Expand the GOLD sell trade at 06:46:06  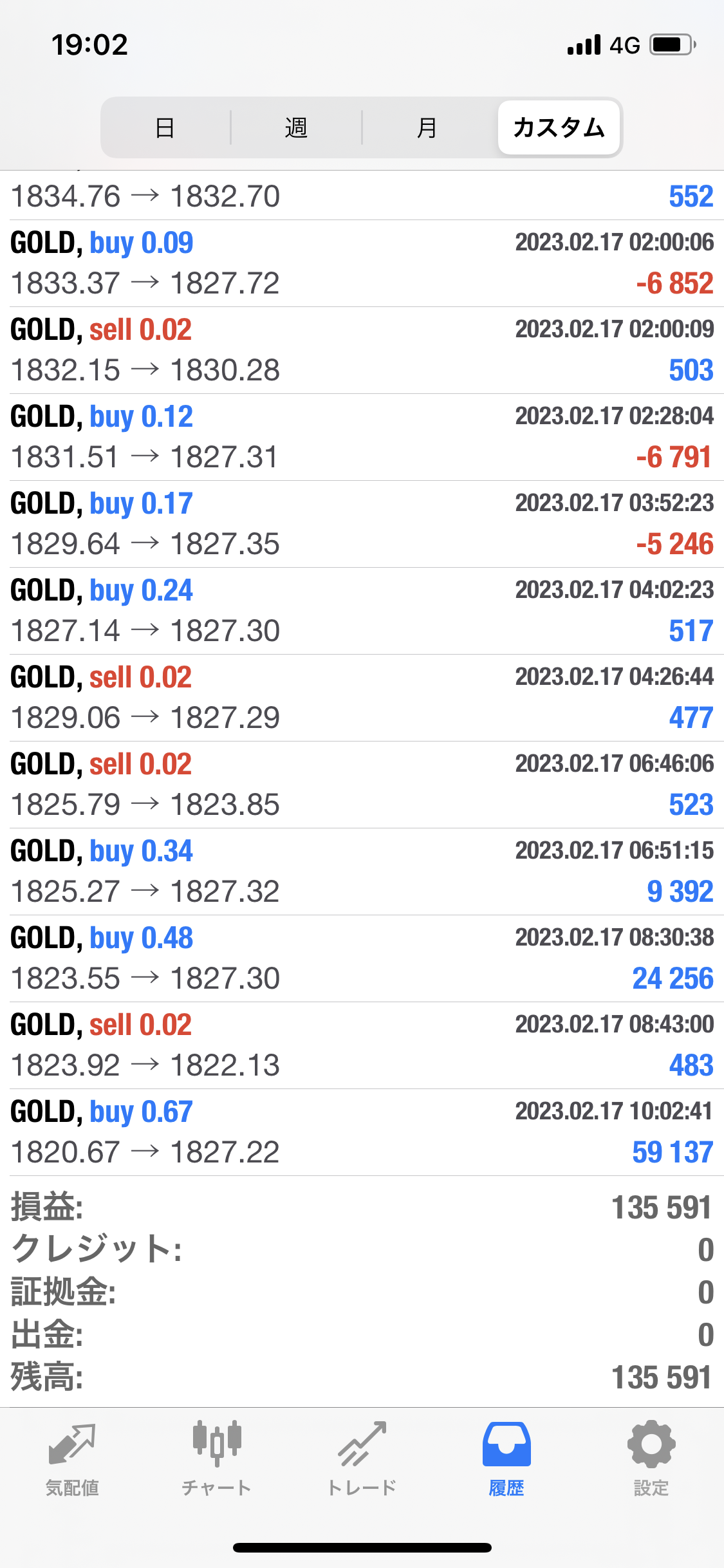pyautogui.click(x=362, y=785)
